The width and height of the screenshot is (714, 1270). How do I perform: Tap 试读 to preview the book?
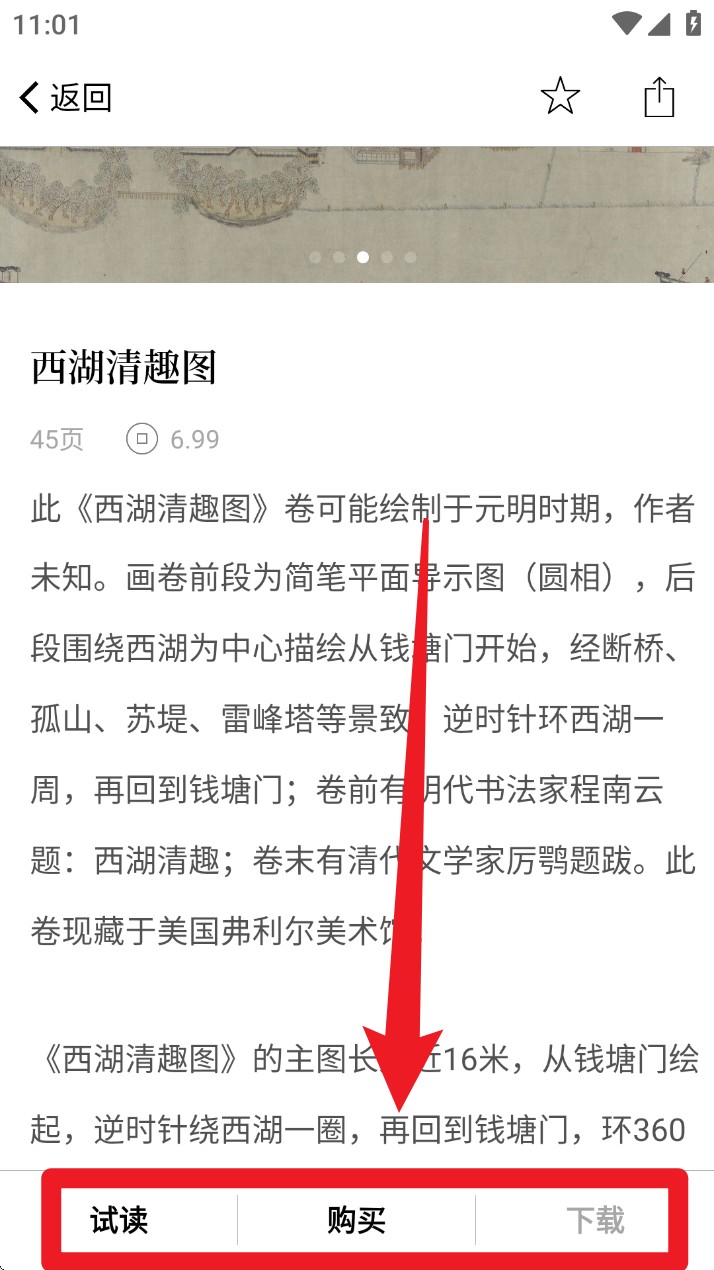(119, 1220)
